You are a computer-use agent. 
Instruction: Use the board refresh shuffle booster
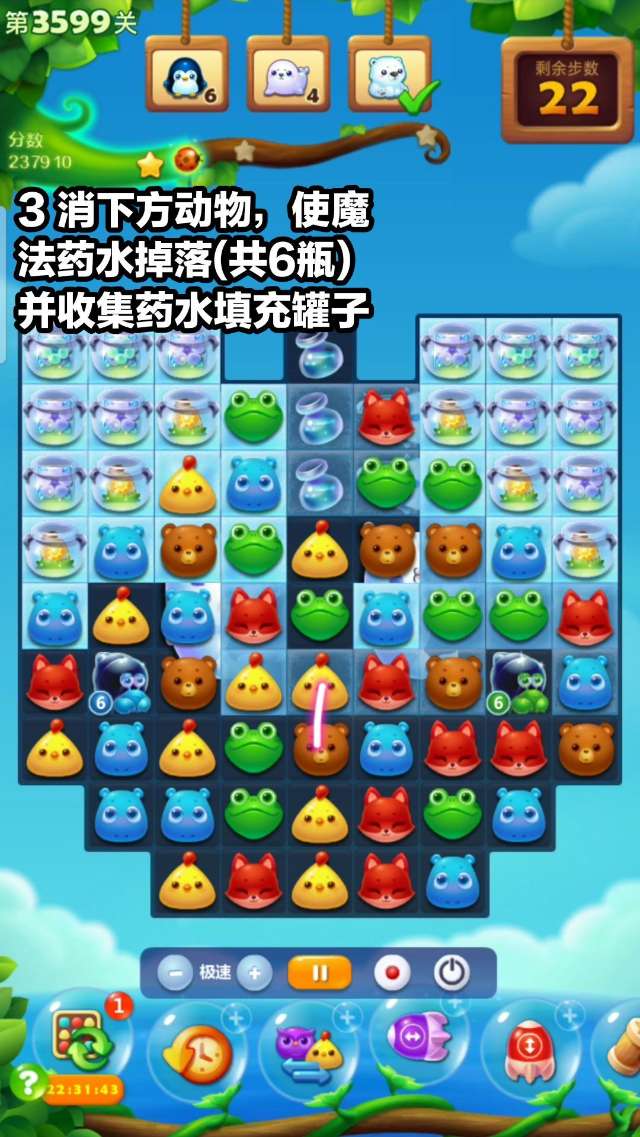[x=82, y=1042]
